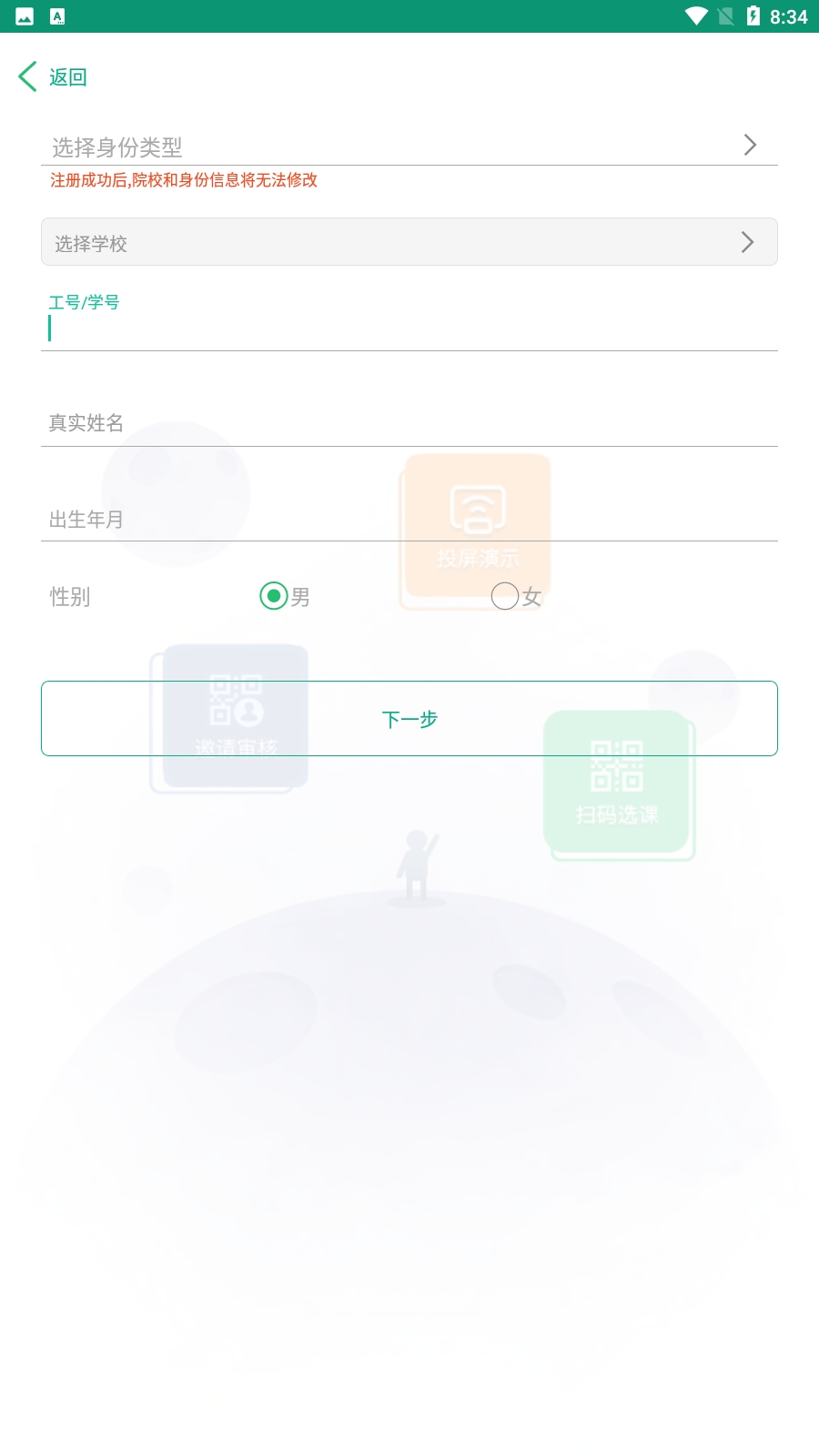Click the back arrow icon to return

click(x=26, y=76)
